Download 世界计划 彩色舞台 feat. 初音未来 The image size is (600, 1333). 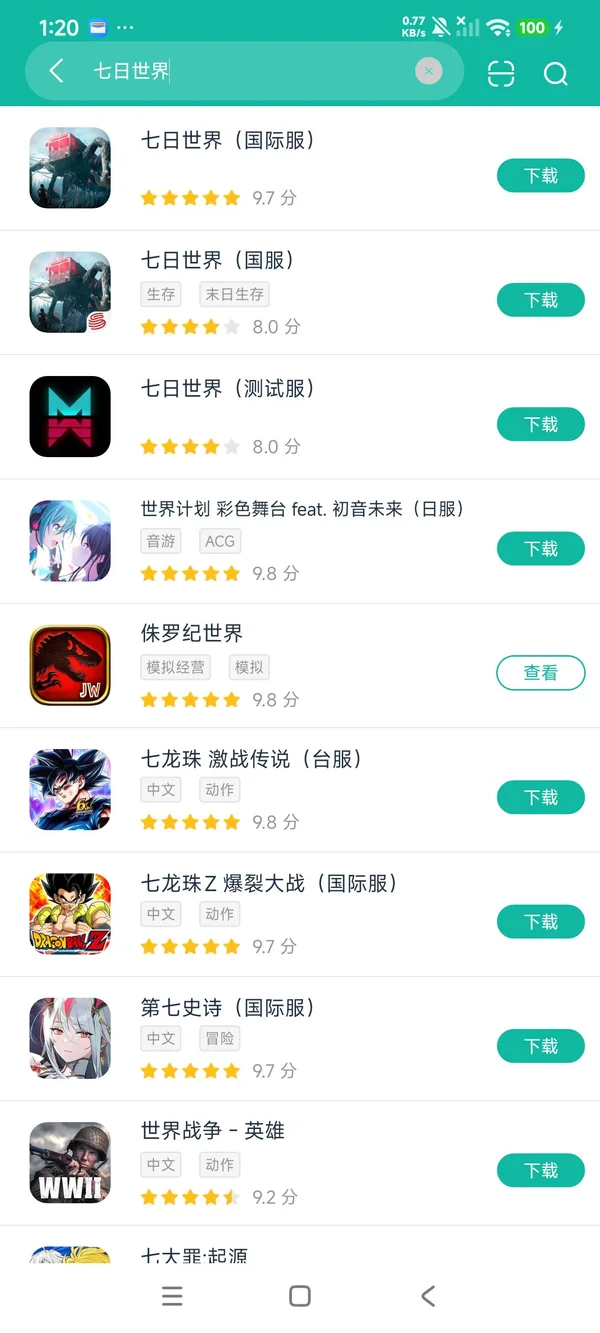541,549
